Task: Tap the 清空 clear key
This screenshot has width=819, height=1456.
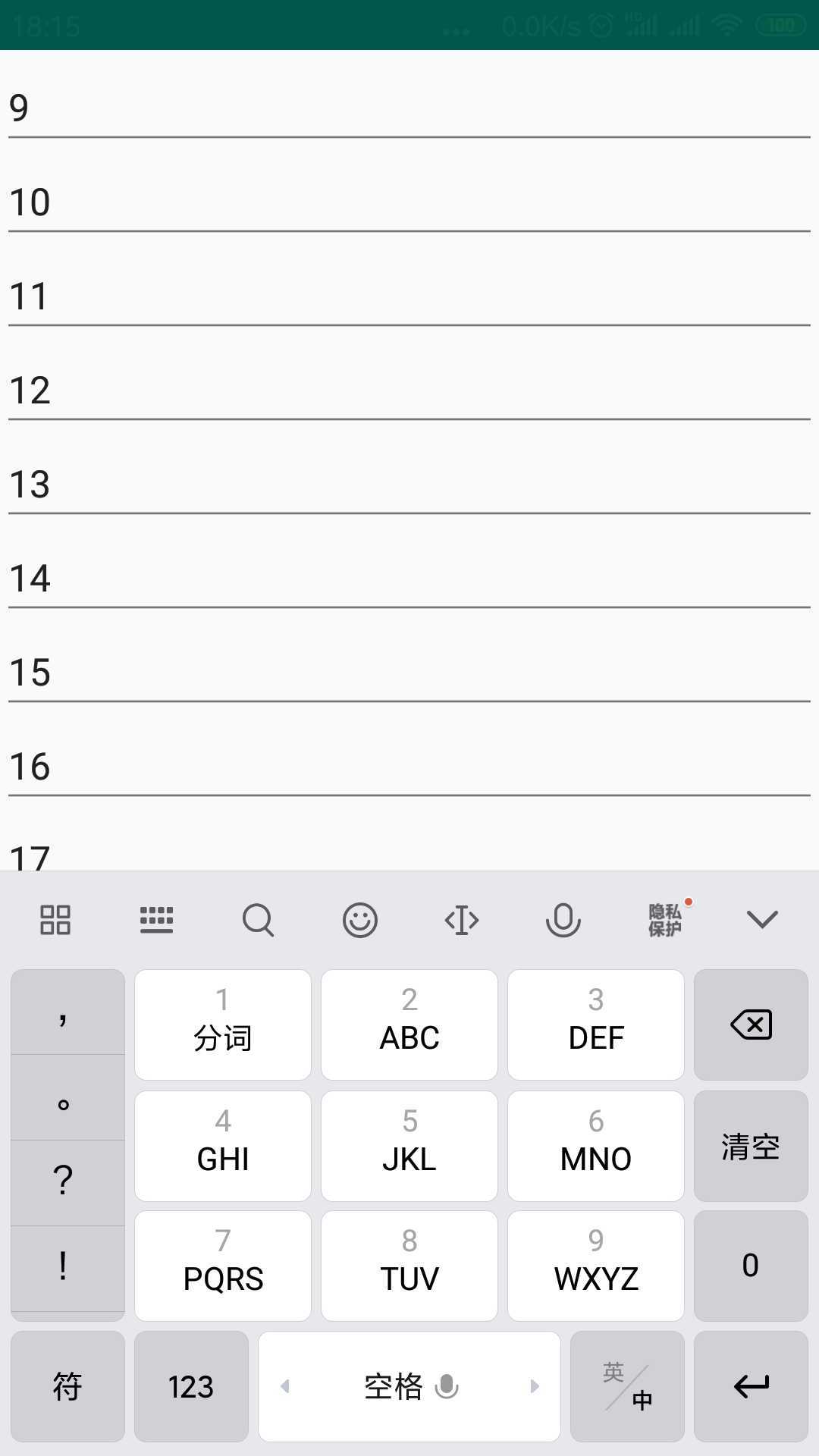Action: pyautogui.click(x=751, y=1146)
